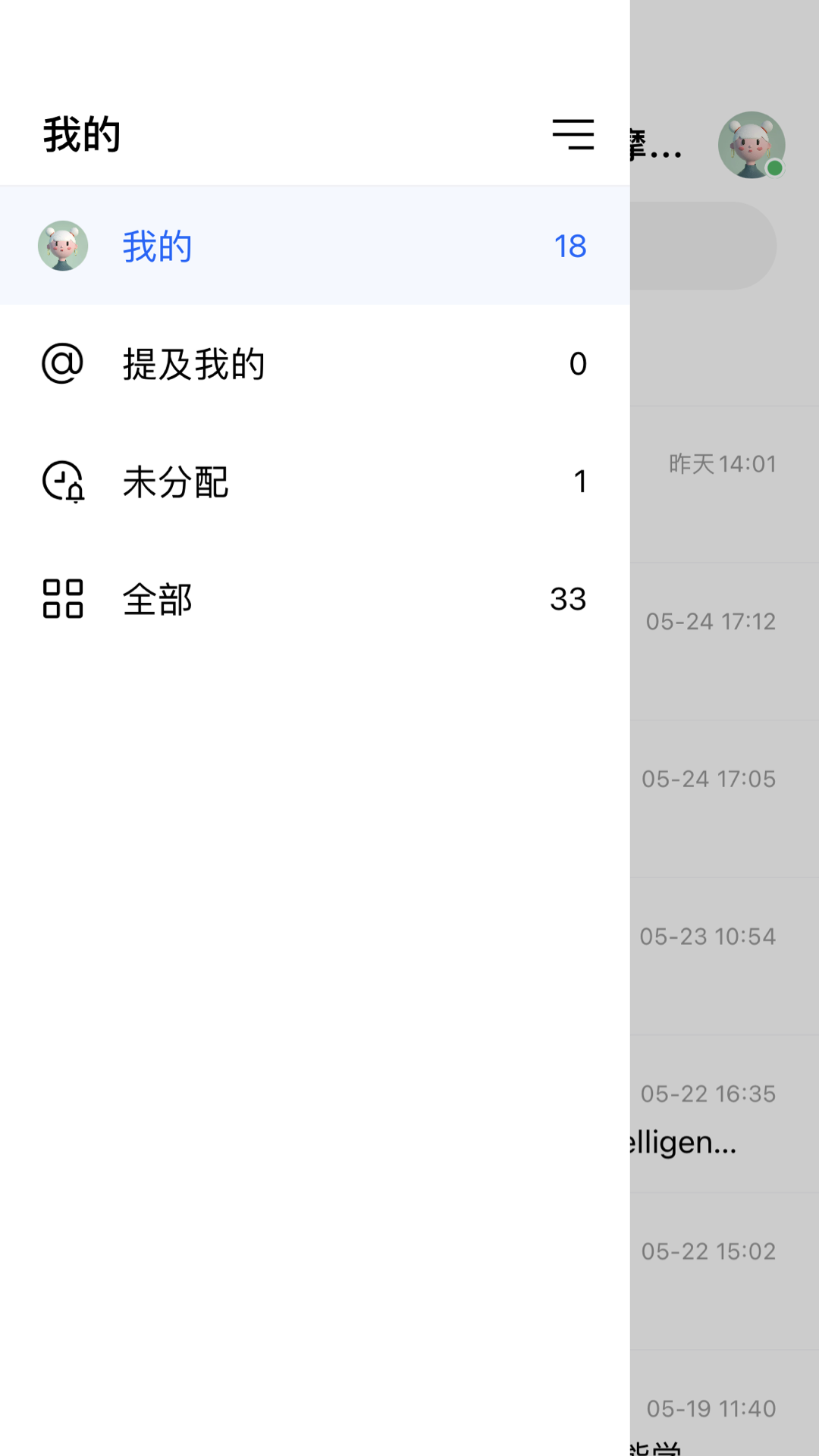Switch to the 提及我的 inbox
The image size is (819, 1456).
point(303,364)
